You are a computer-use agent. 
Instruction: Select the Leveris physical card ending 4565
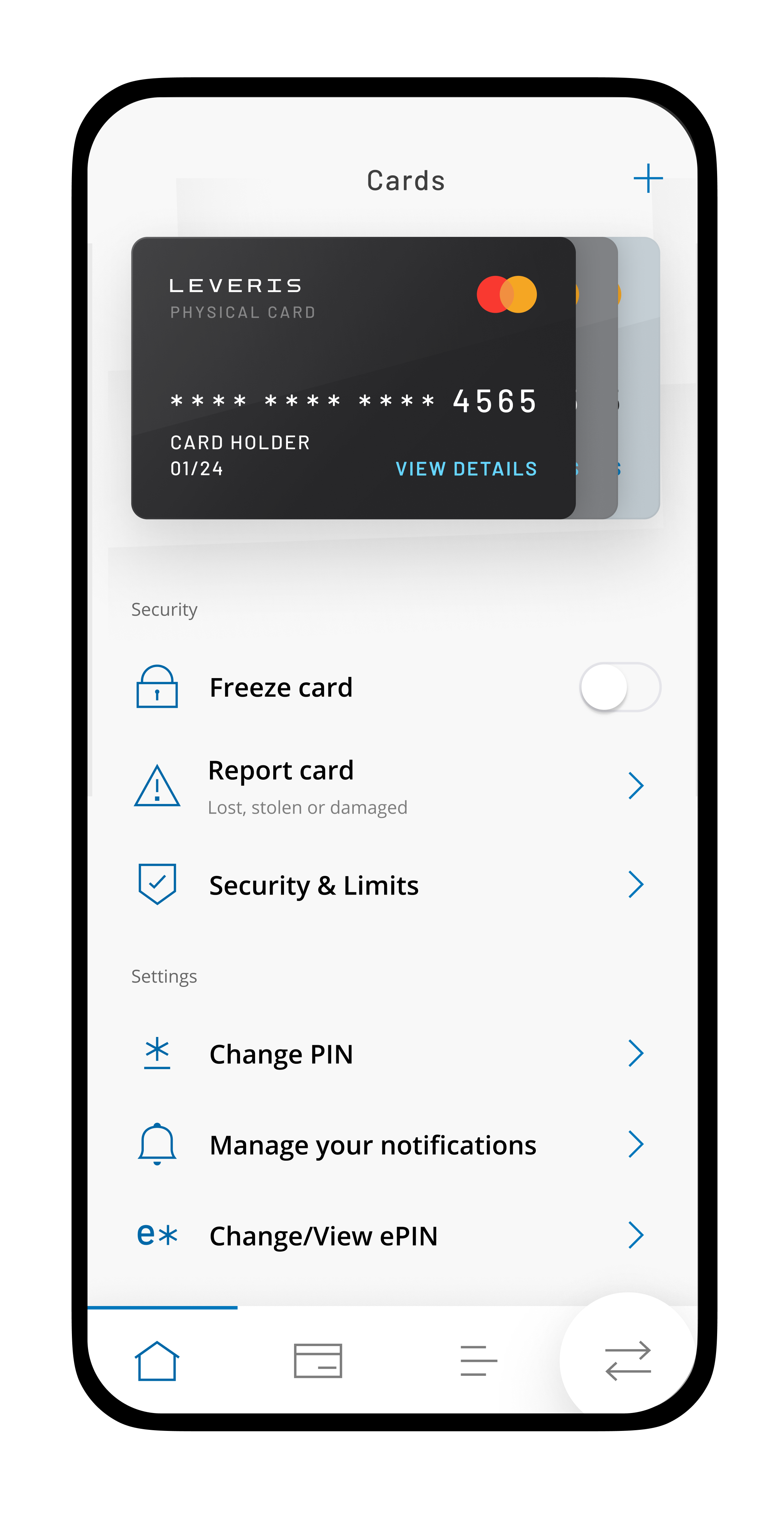click(x=353, y=377)
